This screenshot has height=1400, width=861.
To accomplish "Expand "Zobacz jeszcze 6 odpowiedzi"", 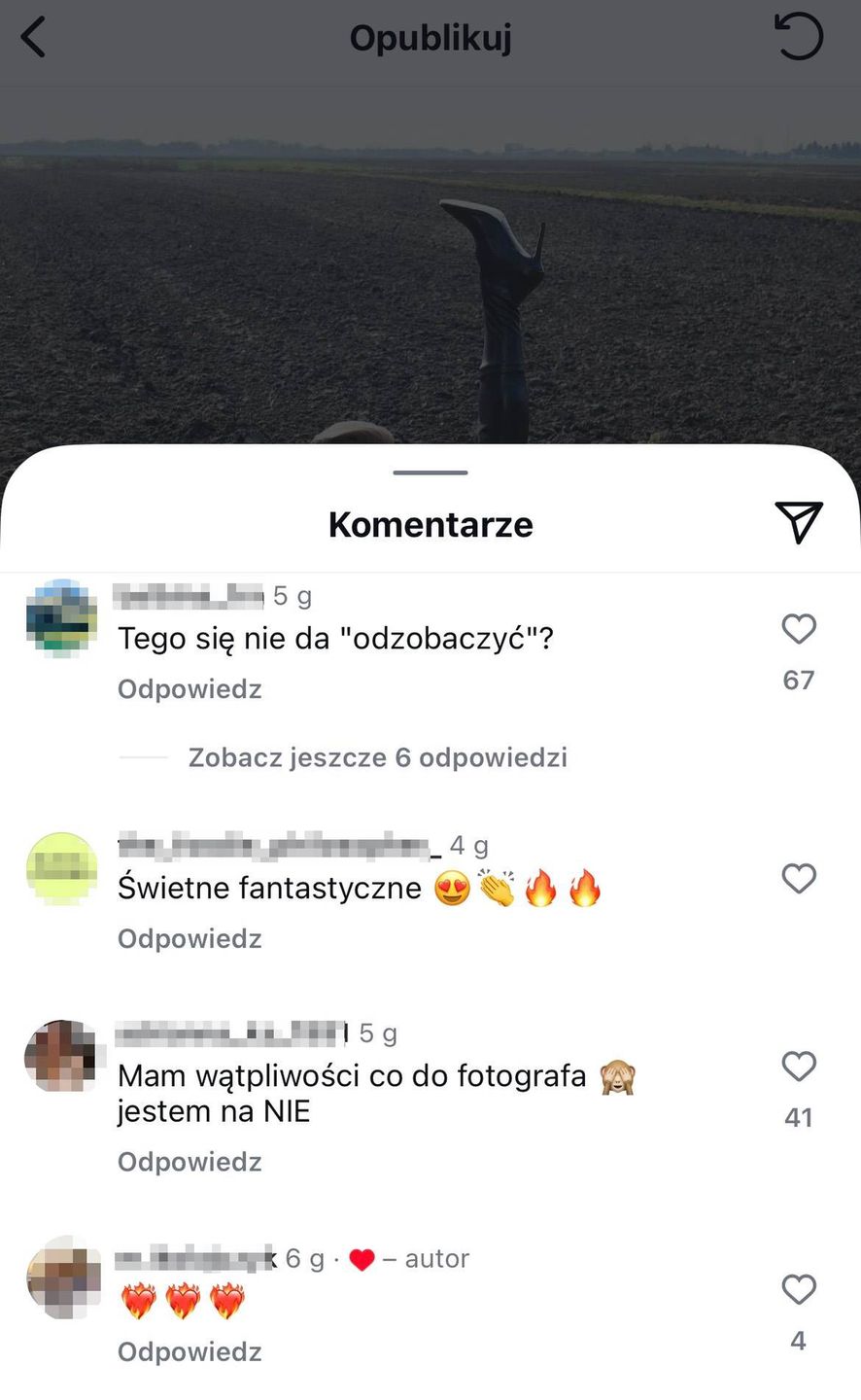I will [x=377, y=757].
